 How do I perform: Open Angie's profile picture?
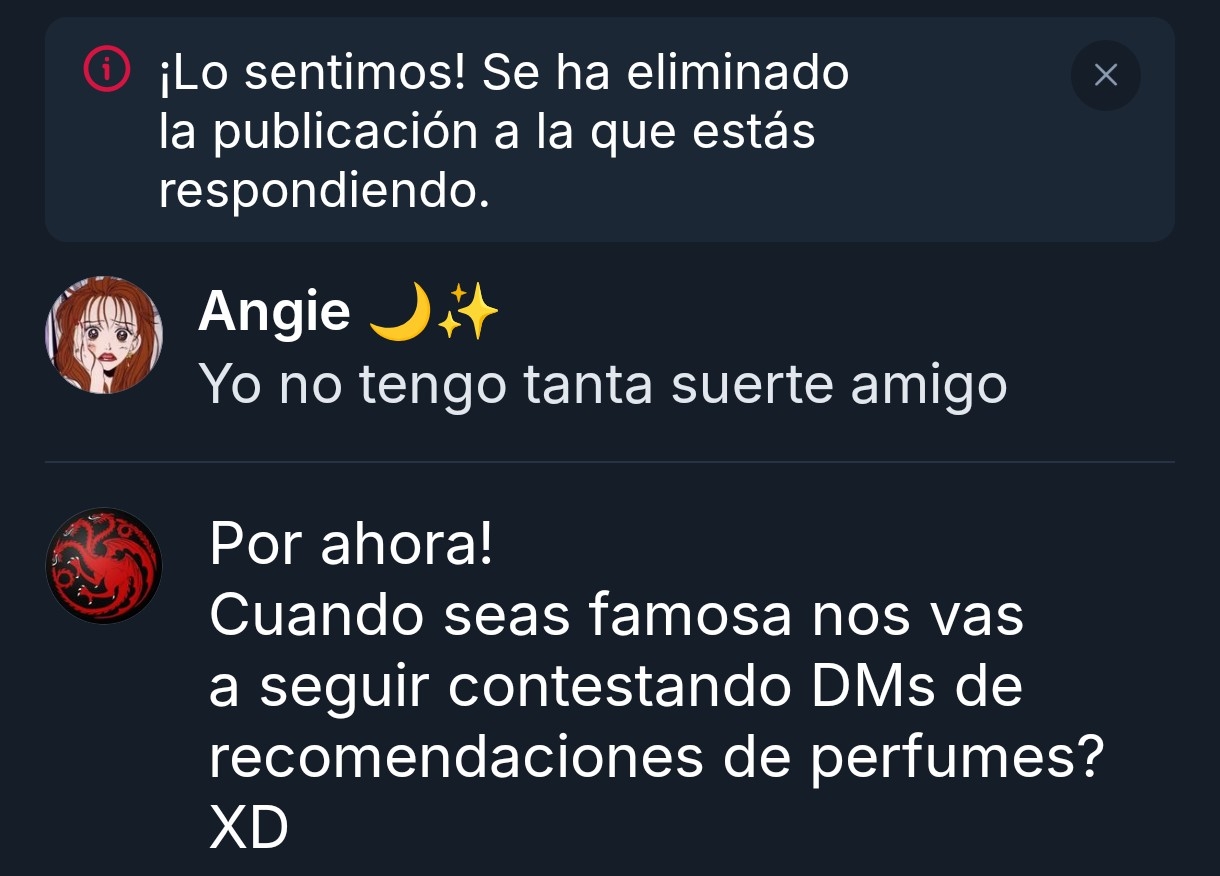pos(104,335)
